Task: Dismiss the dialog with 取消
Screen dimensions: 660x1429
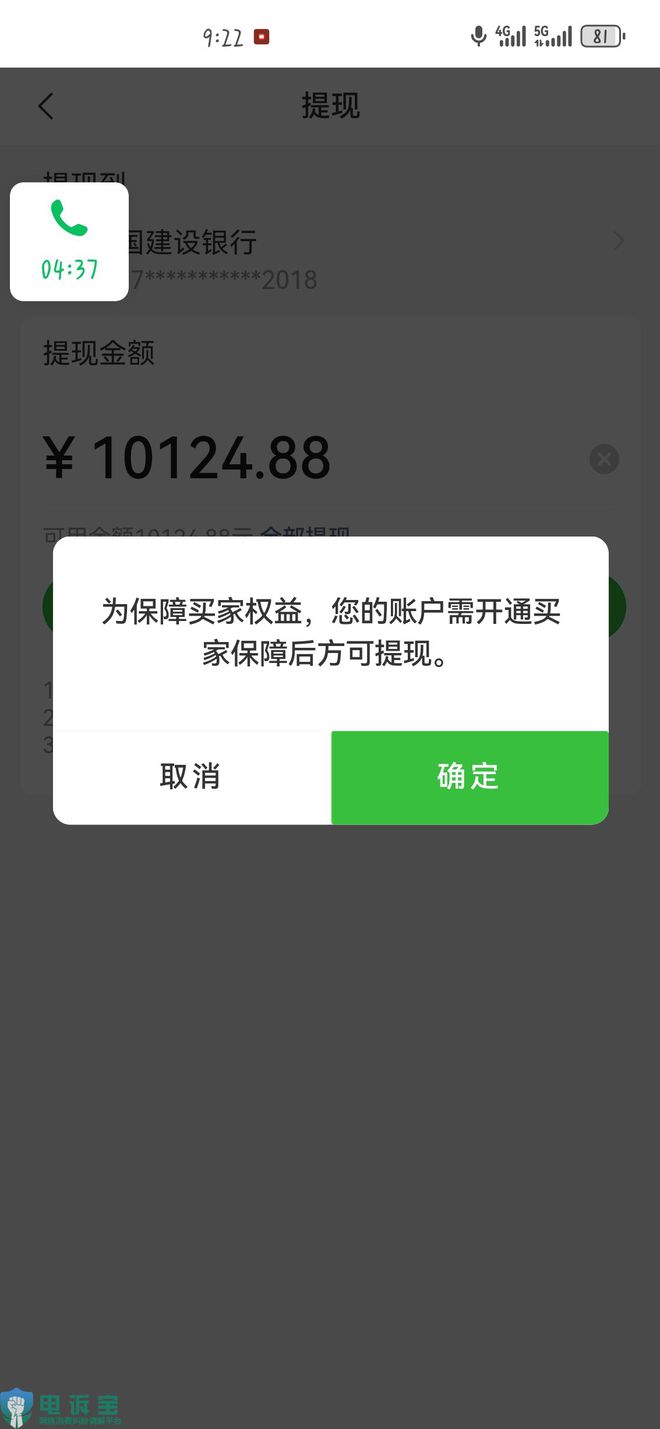Action: [191, 777]
